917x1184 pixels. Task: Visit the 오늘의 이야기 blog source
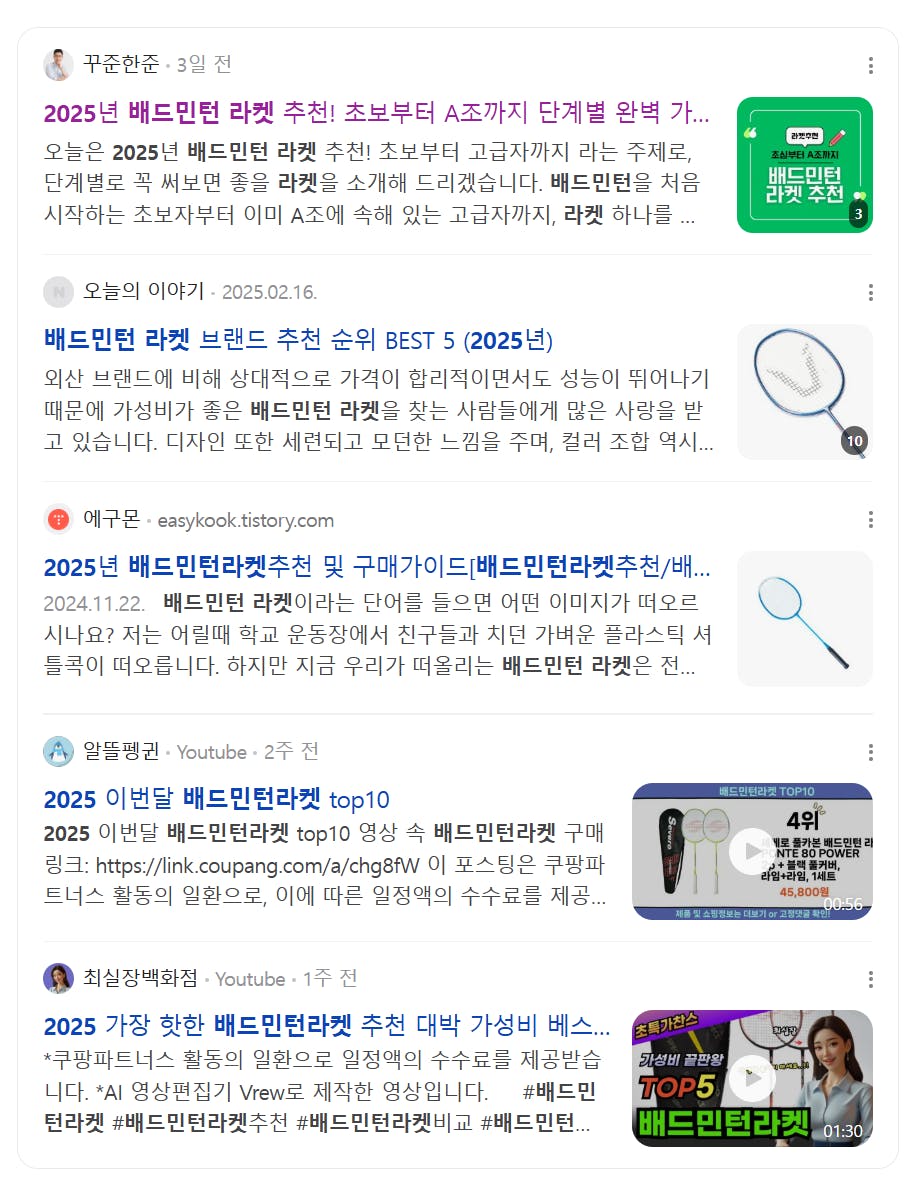tap(142, 292)
